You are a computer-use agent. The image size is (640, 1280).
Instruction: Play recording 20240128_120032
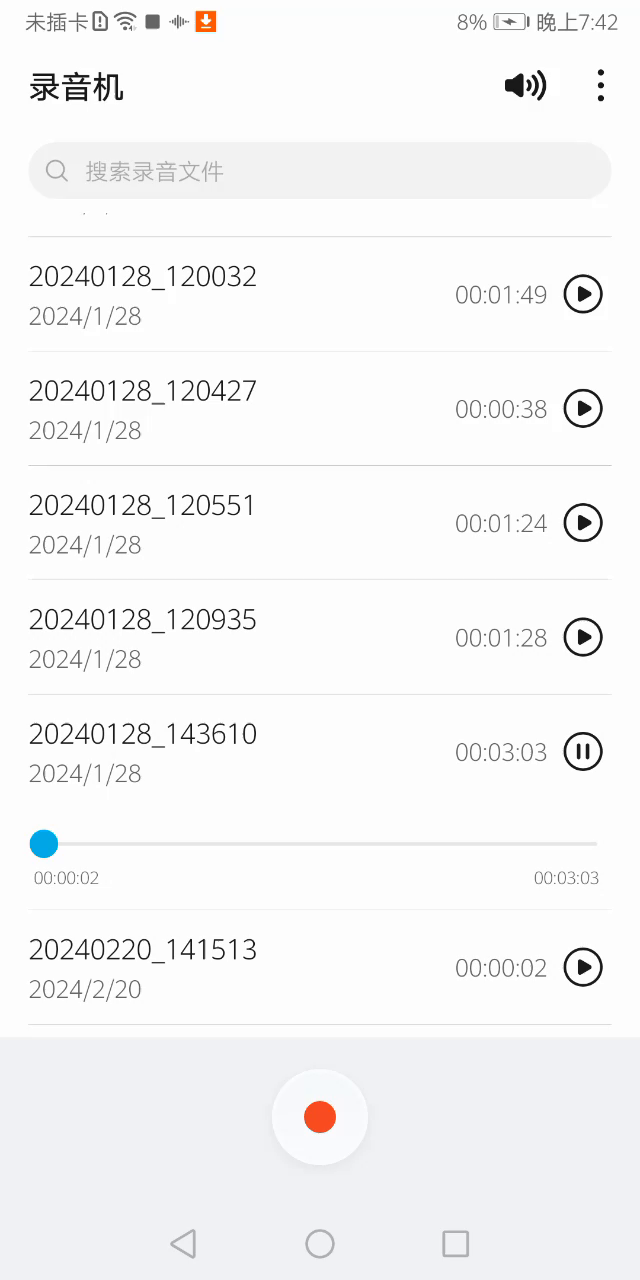pos(583,294)
